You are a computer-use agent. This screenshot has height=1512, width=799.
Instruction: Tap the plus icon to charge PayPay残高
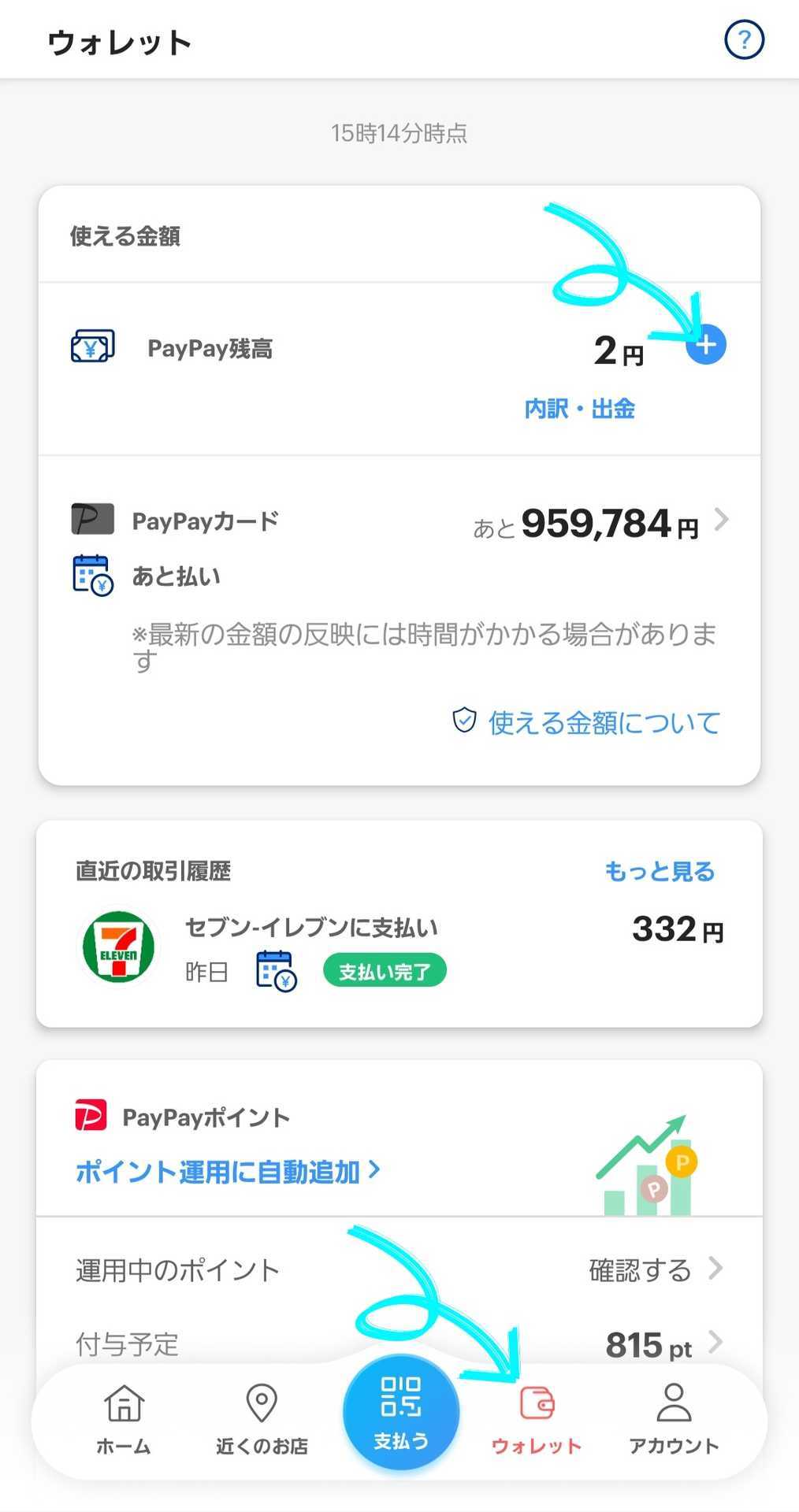pyautogui.click(x=707, y=344)
